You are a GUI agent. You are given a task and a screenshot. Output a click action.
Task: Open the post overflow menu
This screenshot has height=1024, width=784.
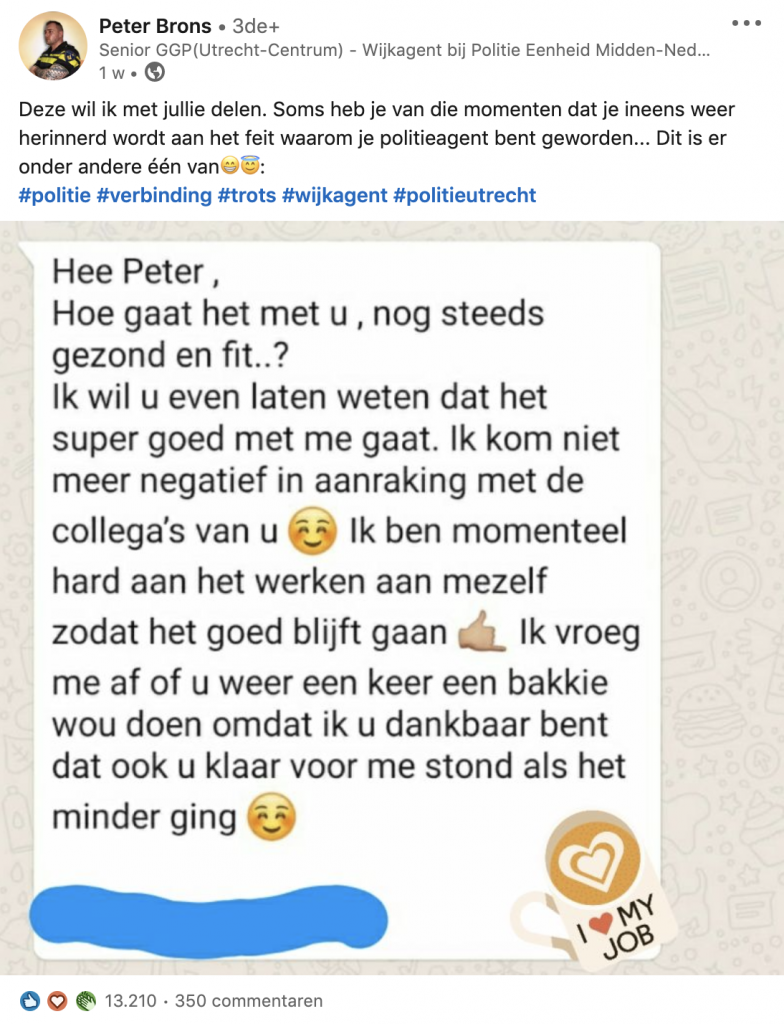pos(746,22)
